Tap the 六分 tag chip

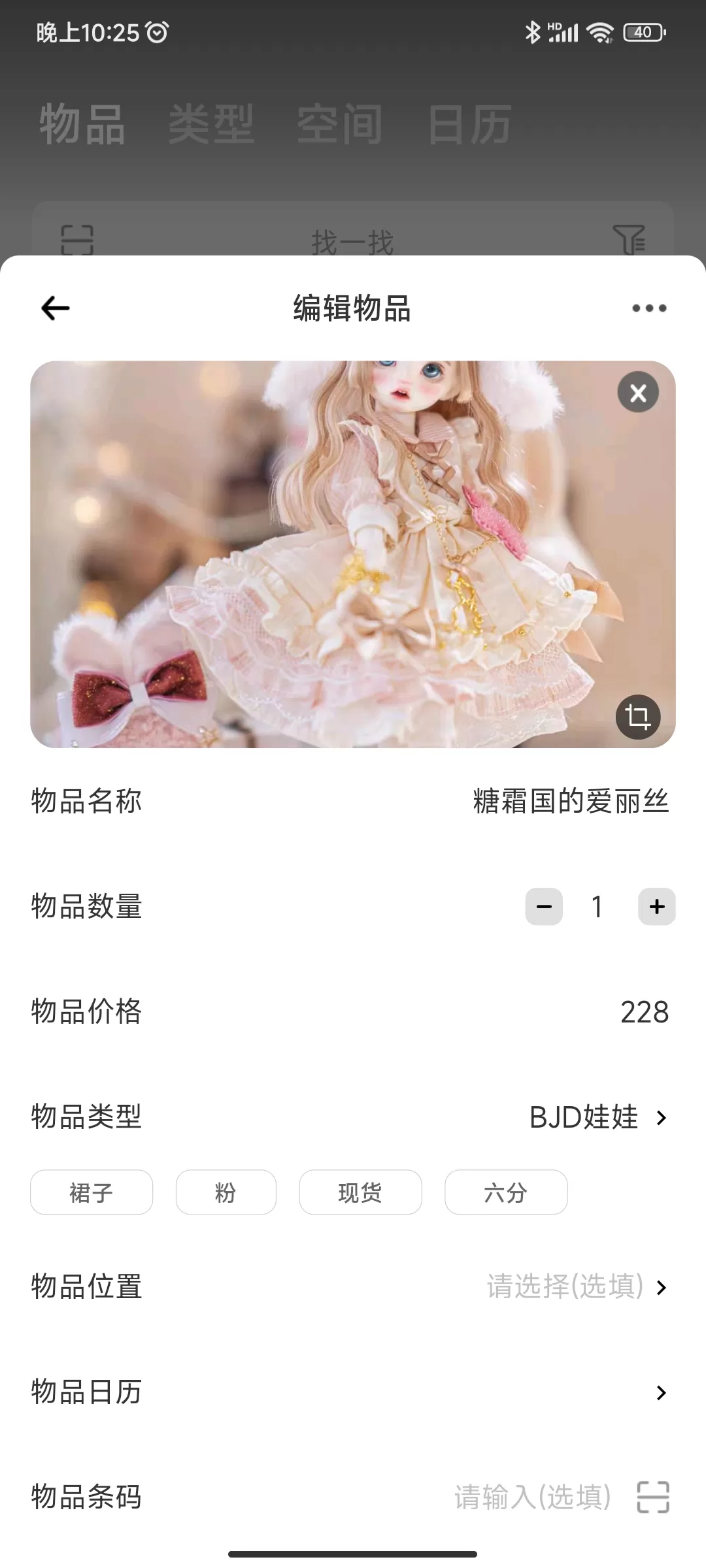(x=505, y=1192)
